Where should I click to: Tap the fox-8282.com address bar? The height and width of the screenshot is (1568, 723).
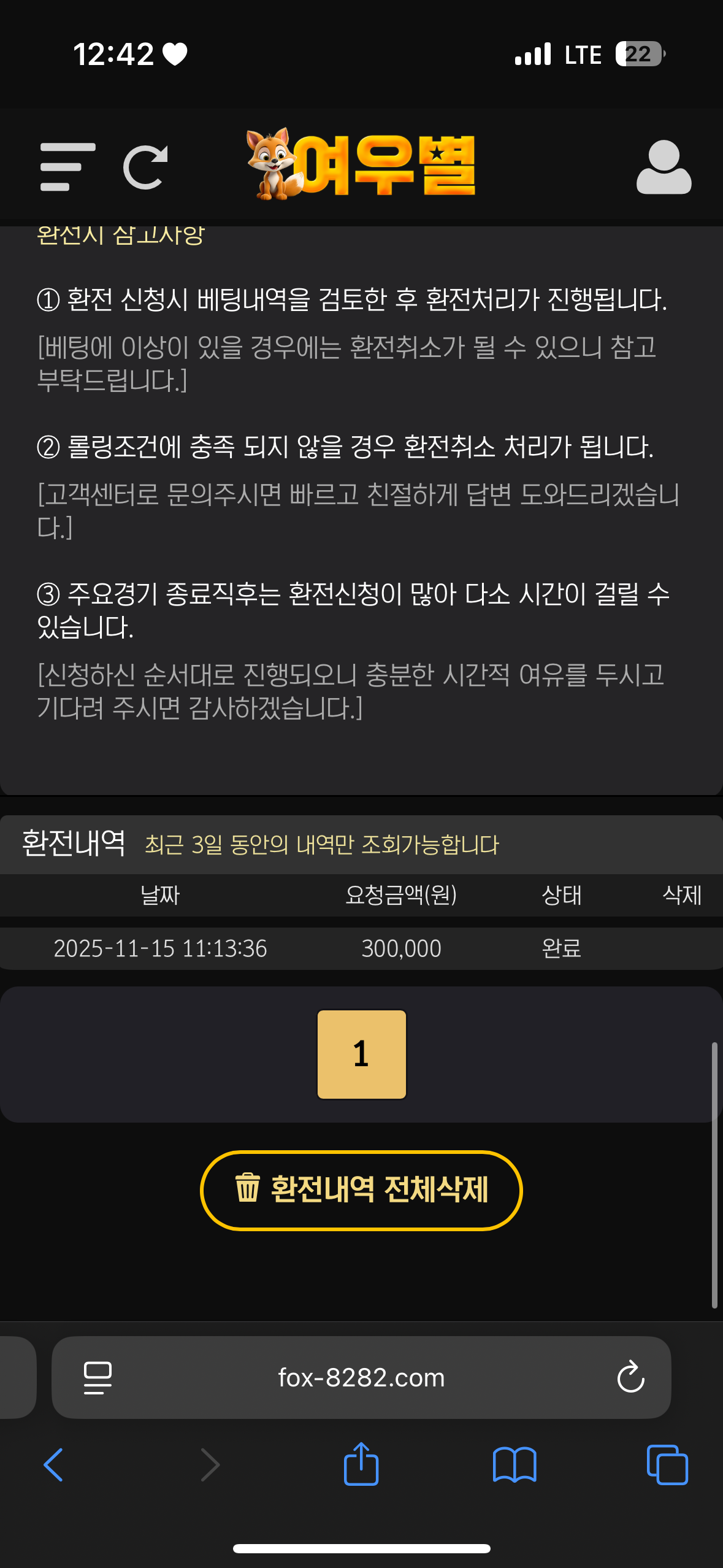coord(361,1378)
